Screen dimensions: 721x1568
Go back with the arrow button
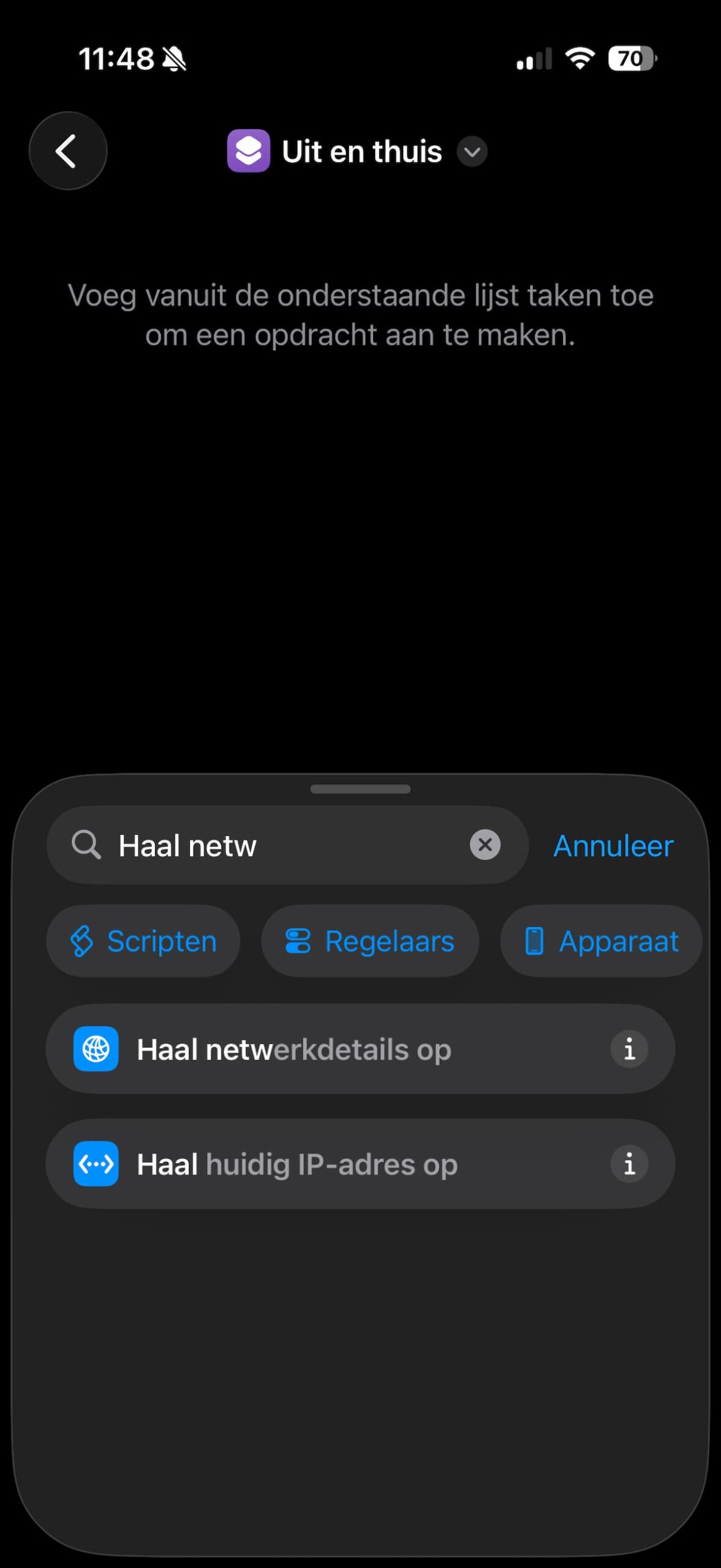click(67, 151)
